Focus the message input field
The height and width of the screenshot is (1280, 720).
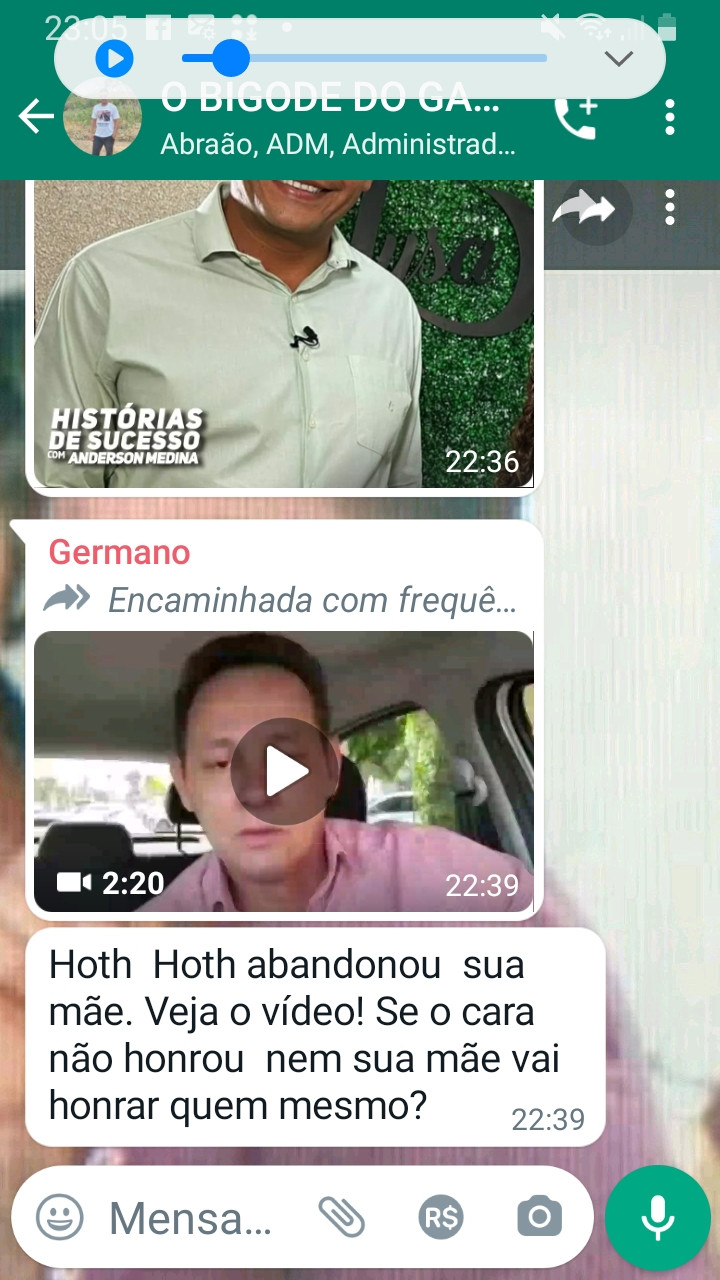[x=190, y=1219]
